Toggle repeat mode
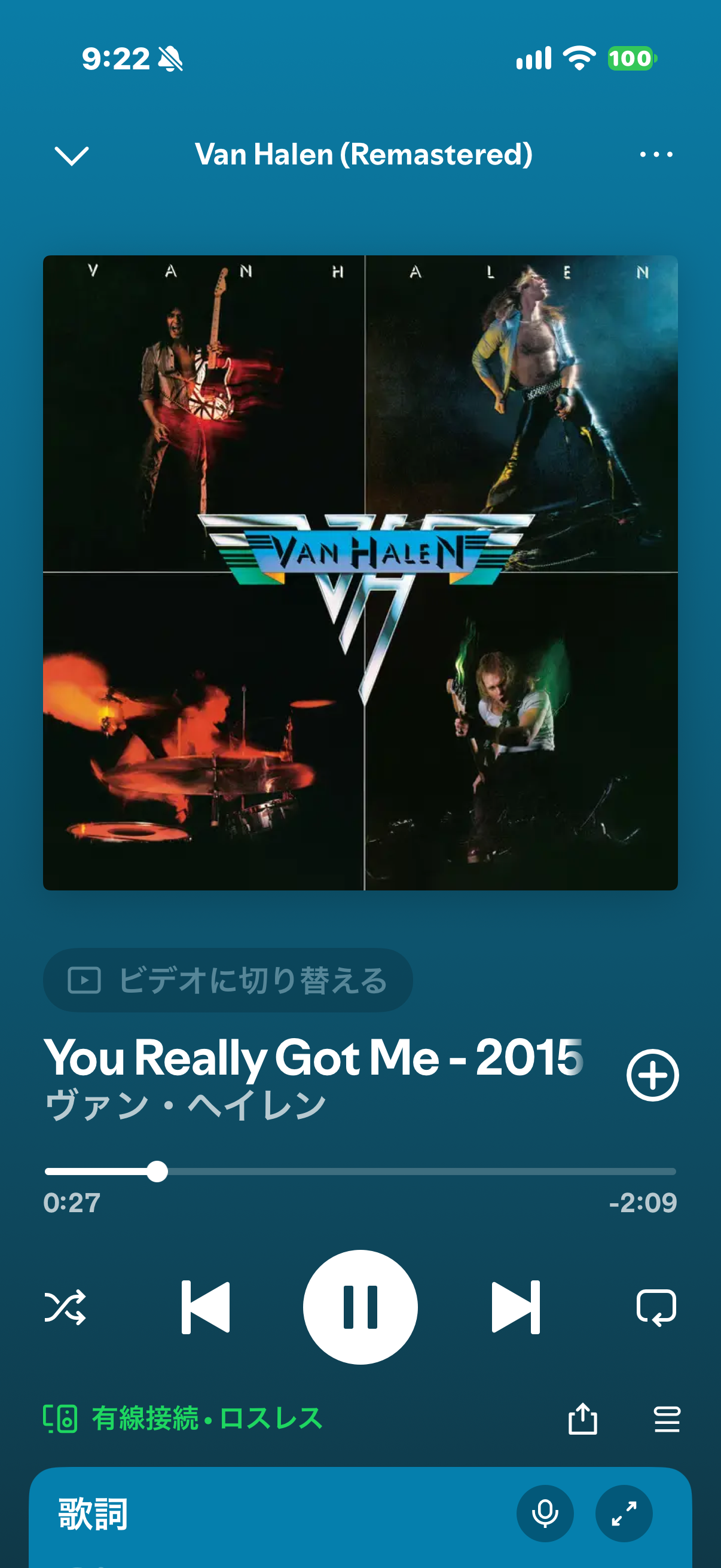 tap(656, 1307)
